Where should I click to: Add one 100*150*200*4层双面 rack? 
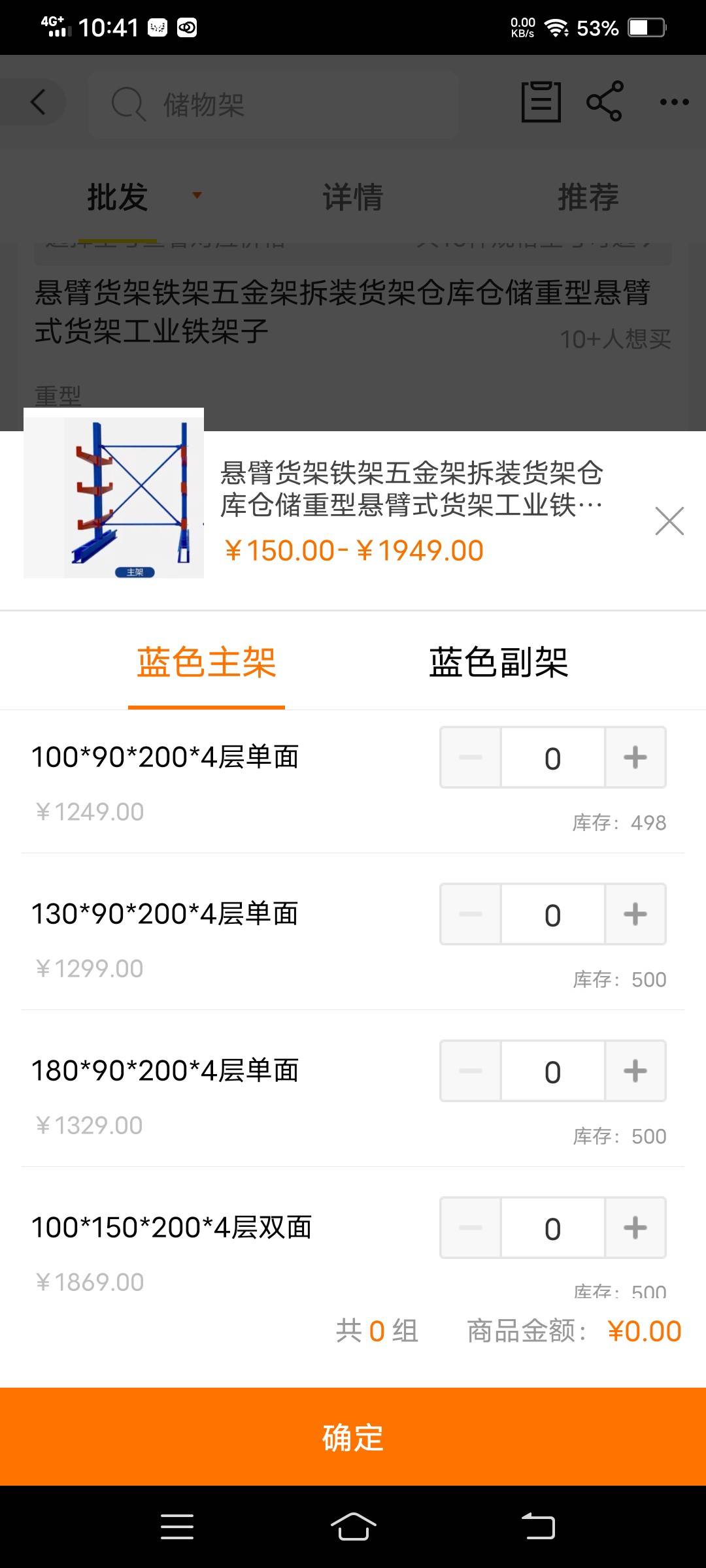[x=635, y=1228]
